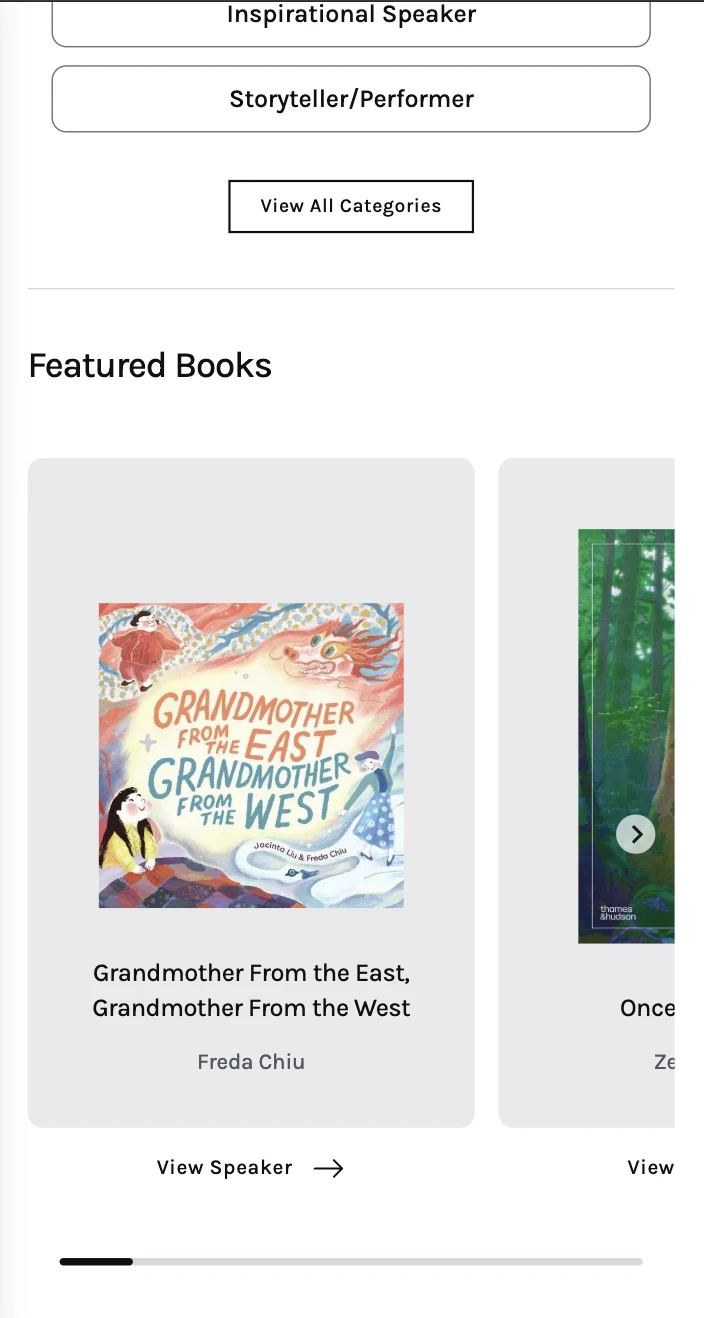Select the Storyteller/Performer category
Screen dimensions: 704x1318
(351, 99)
